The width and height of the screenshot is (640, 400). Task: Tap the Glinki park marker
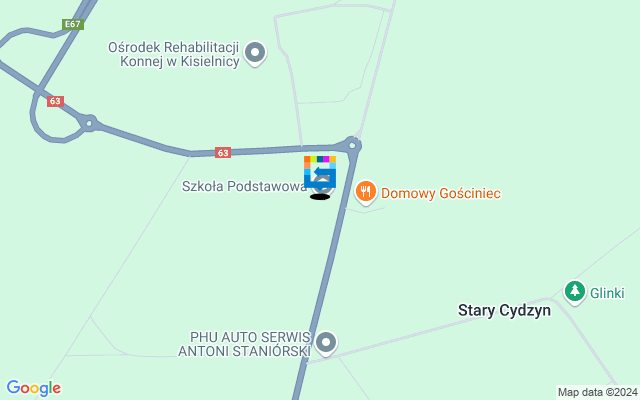pos(575,291)
